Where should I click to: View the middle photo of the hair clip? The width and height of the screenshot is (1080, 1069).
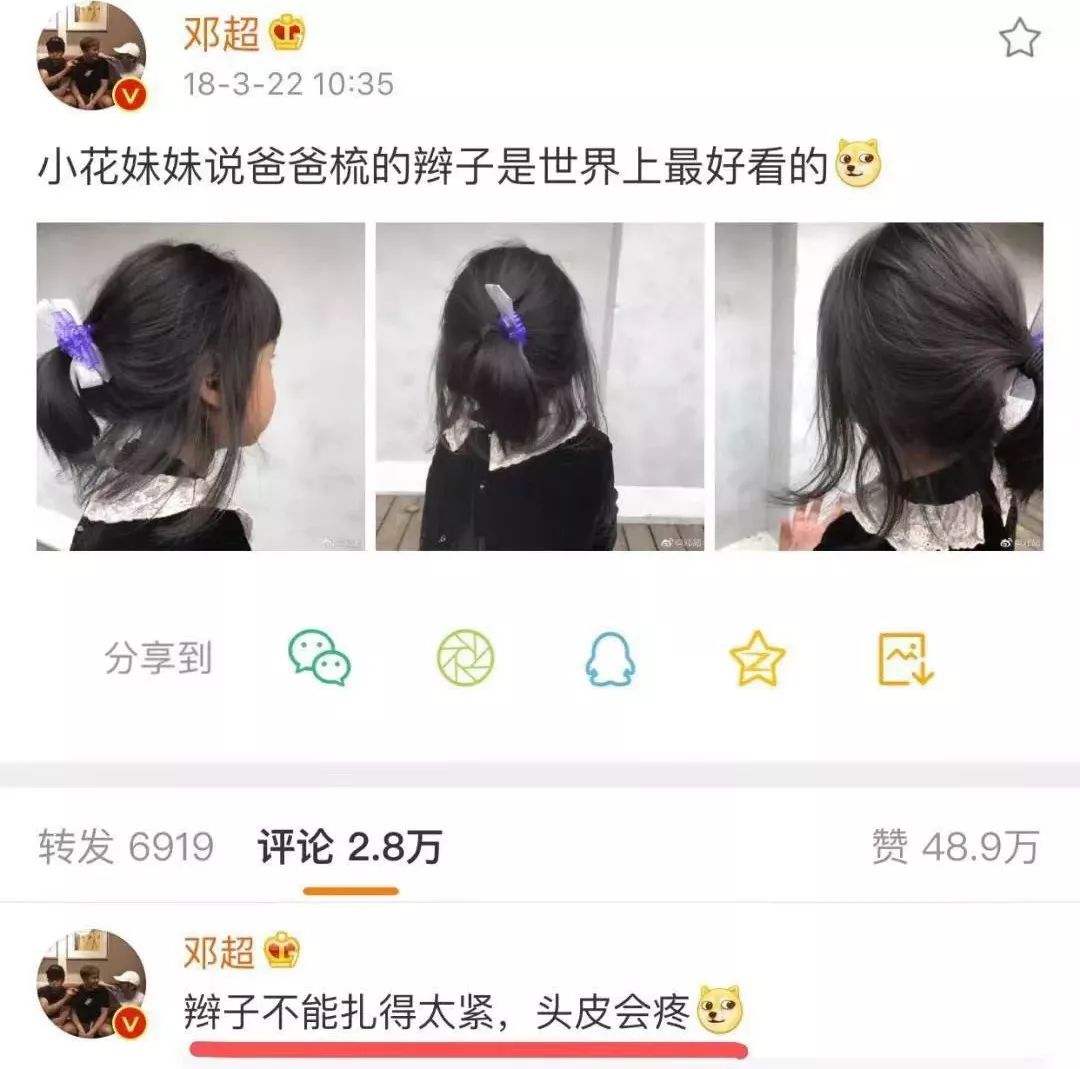point(539,386)
